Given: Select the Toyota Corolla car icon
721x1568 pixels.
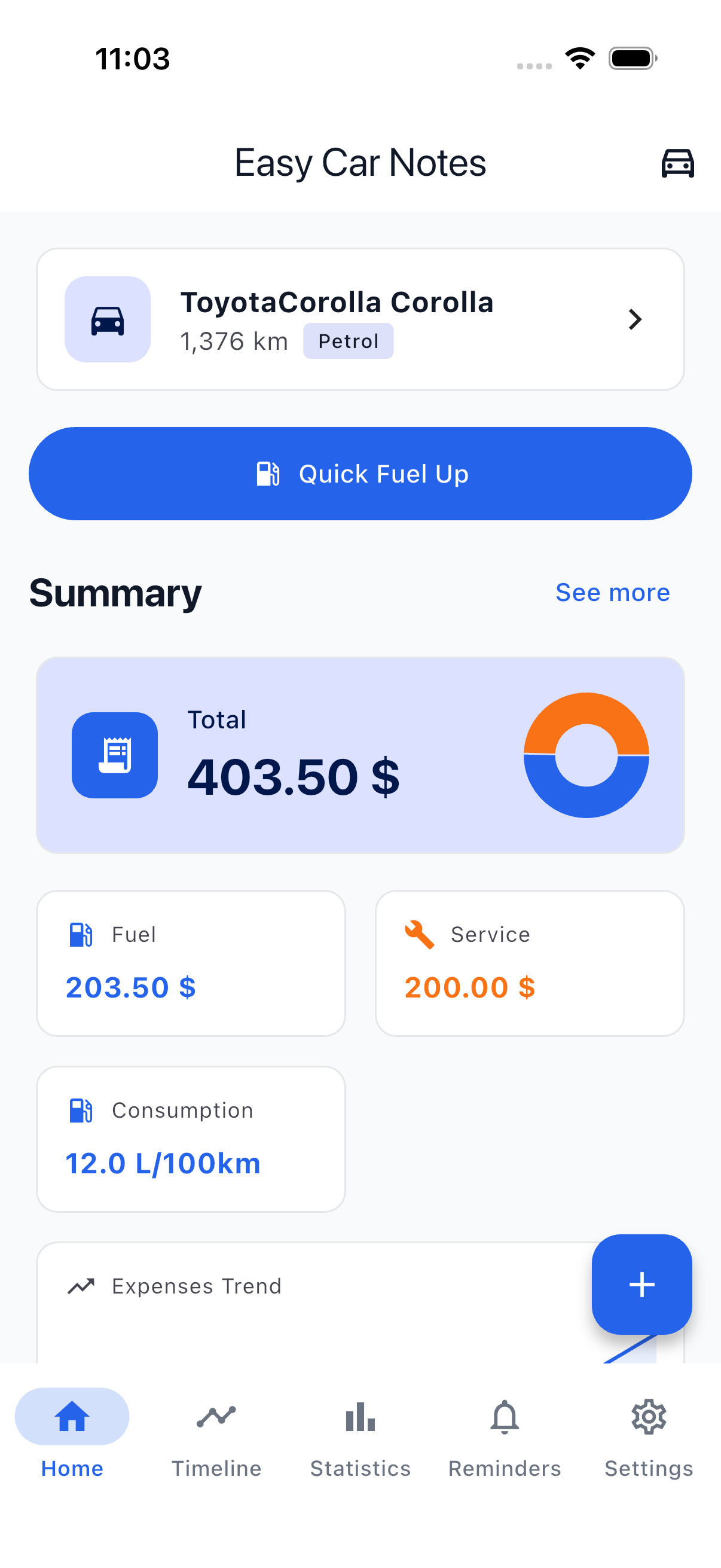Looking at the screenshot, I should pos(107,319).
